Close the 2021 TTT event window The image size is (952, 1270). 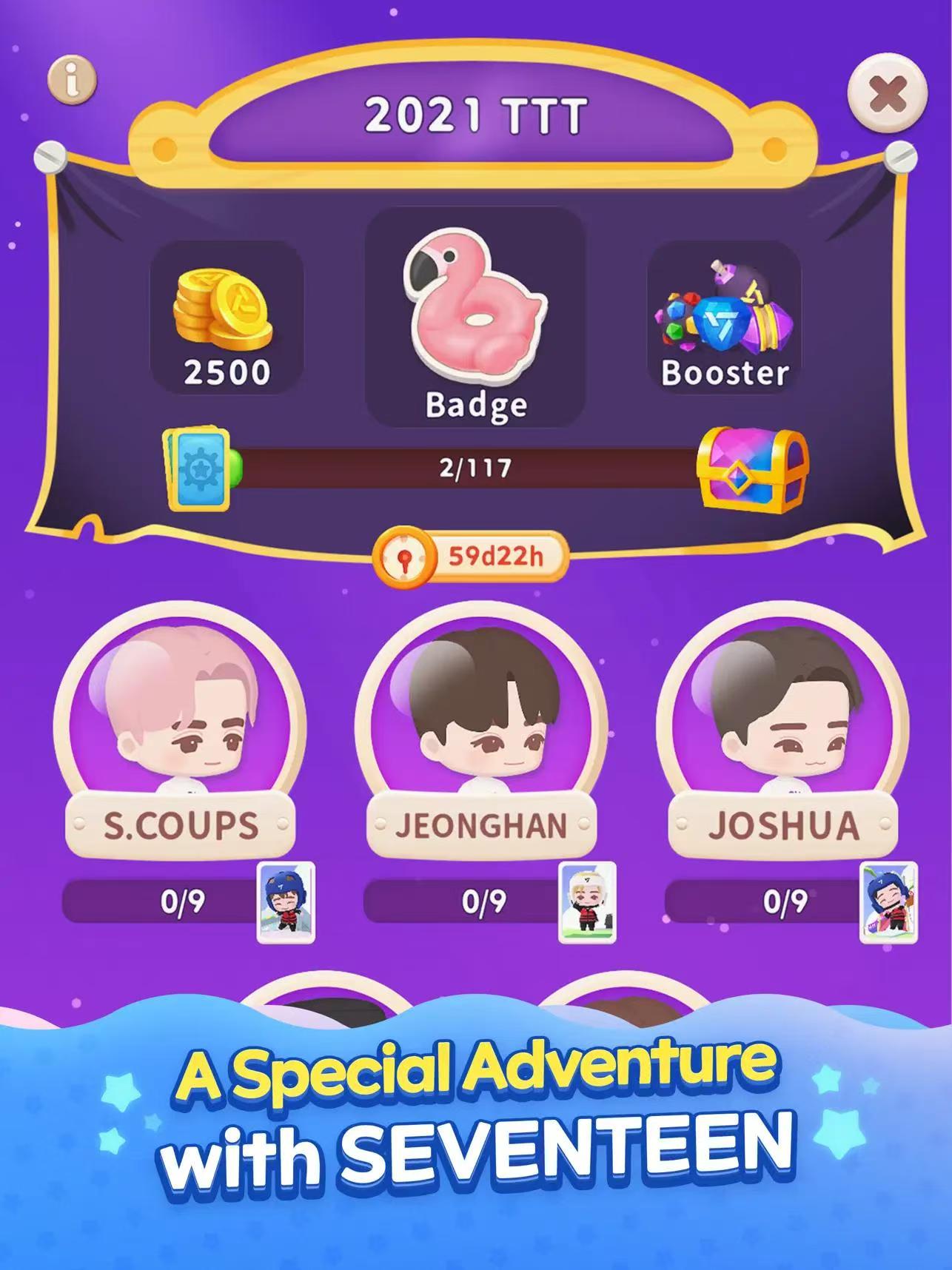(887, 93)
